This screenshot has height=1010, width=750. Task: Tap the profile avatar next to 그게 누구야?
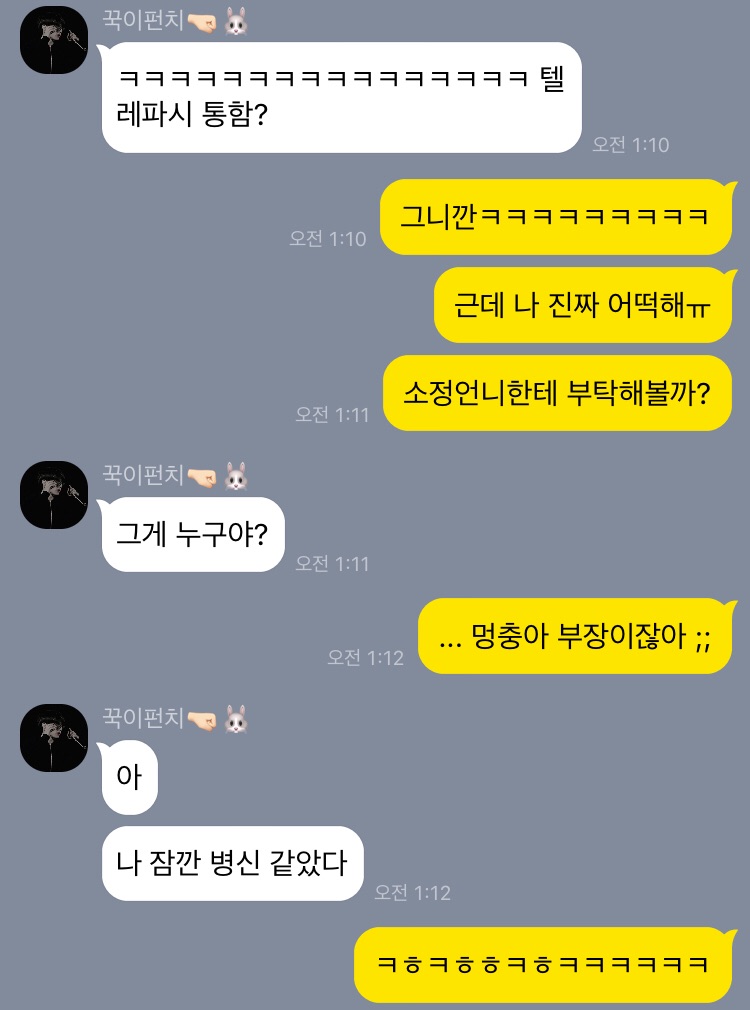54,494
